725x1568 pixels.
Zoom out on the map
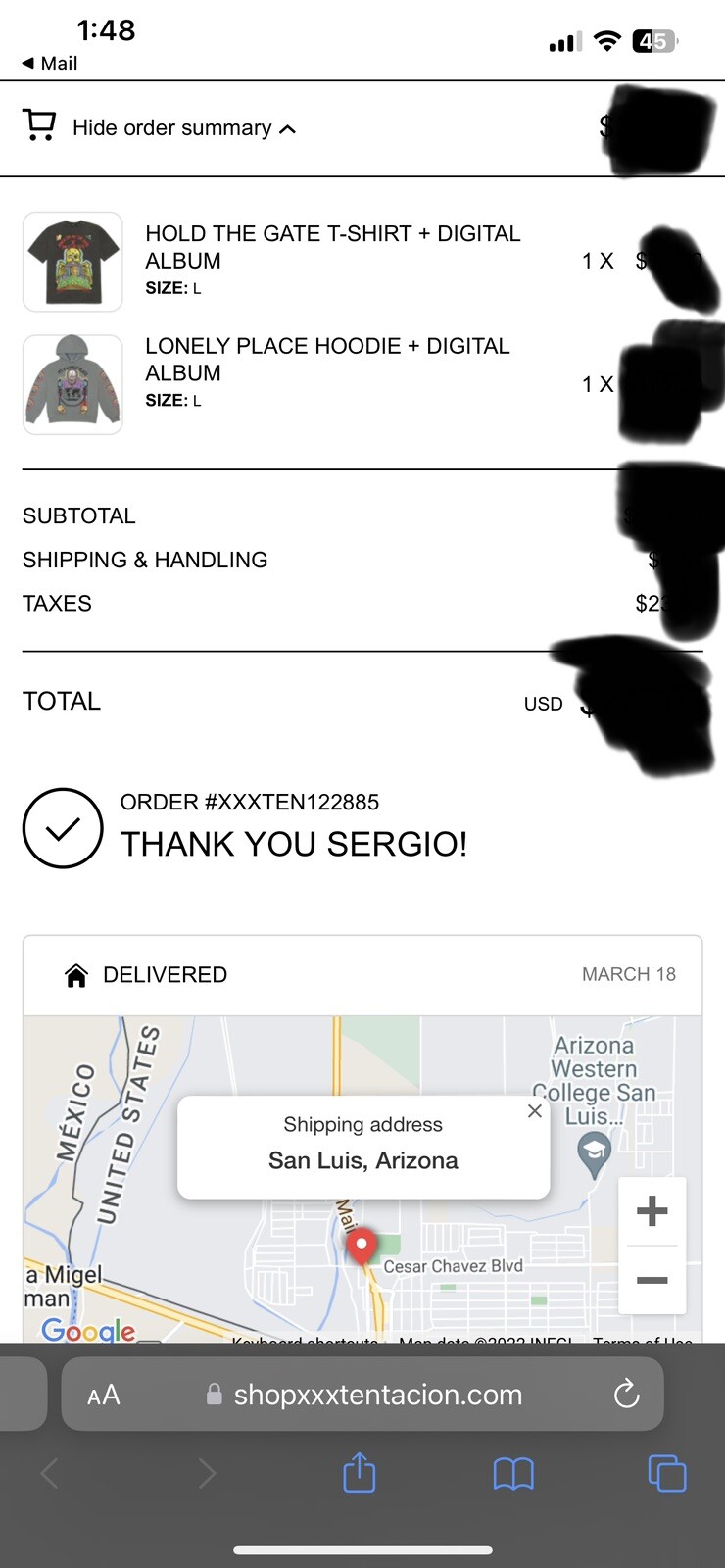click(652, 1280)
